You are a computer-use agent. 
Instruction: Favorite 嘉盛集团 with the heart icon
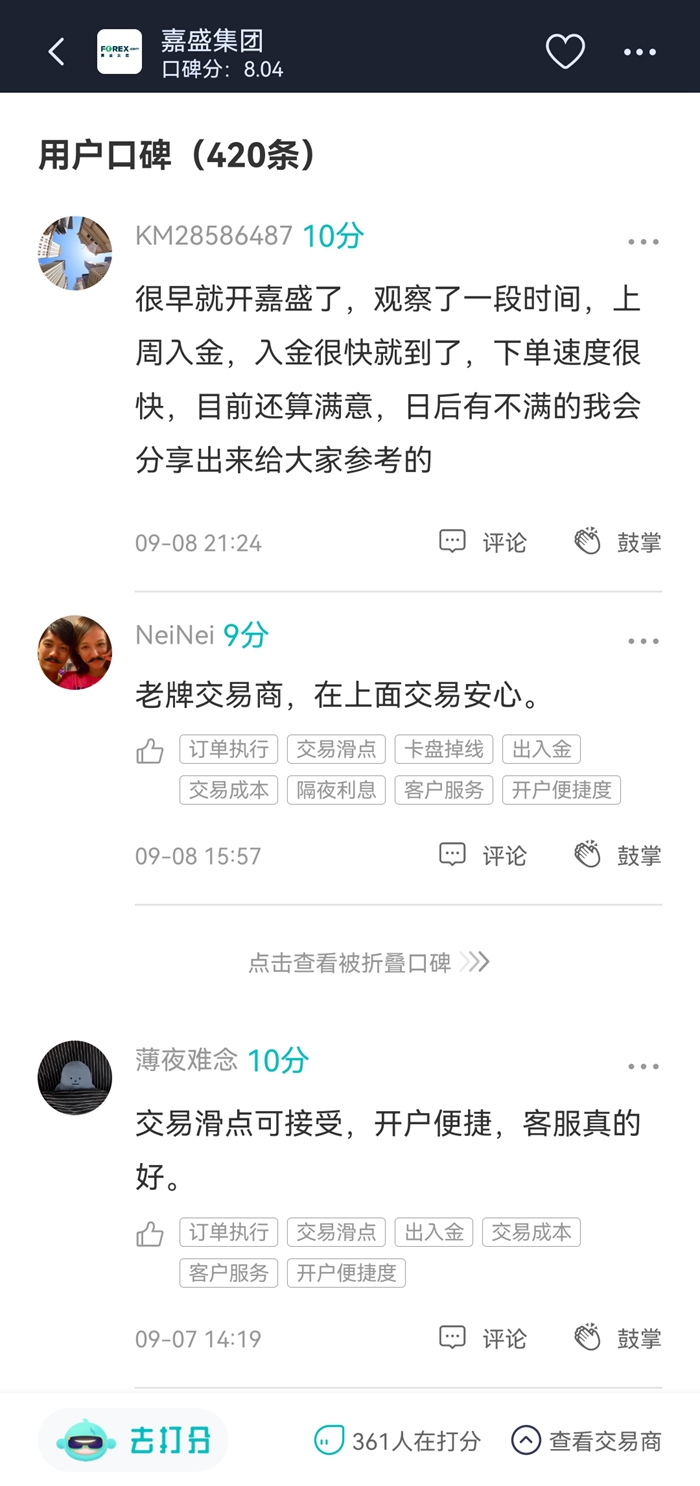565,52
